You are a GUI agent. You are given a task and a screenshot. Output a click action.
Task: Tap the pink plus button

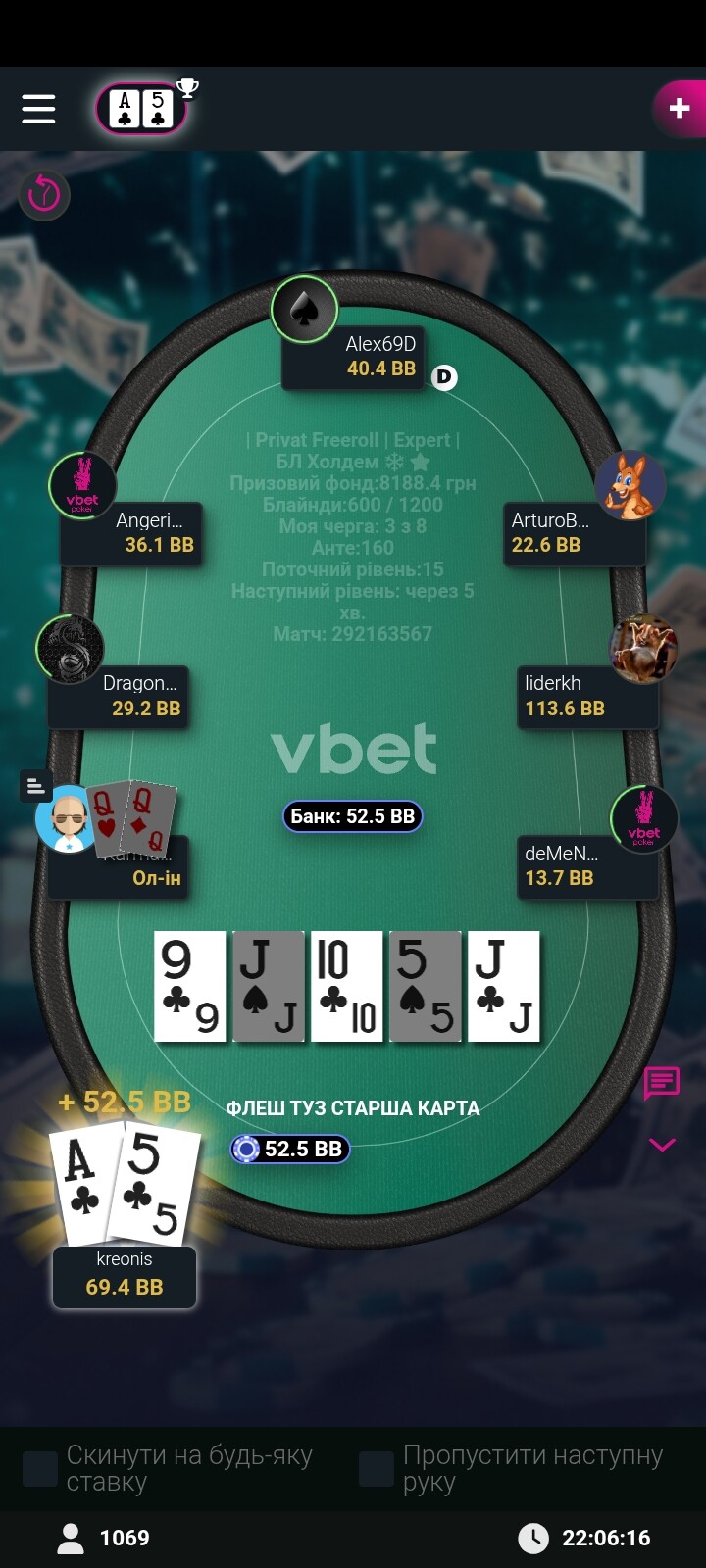click(680, 108)
